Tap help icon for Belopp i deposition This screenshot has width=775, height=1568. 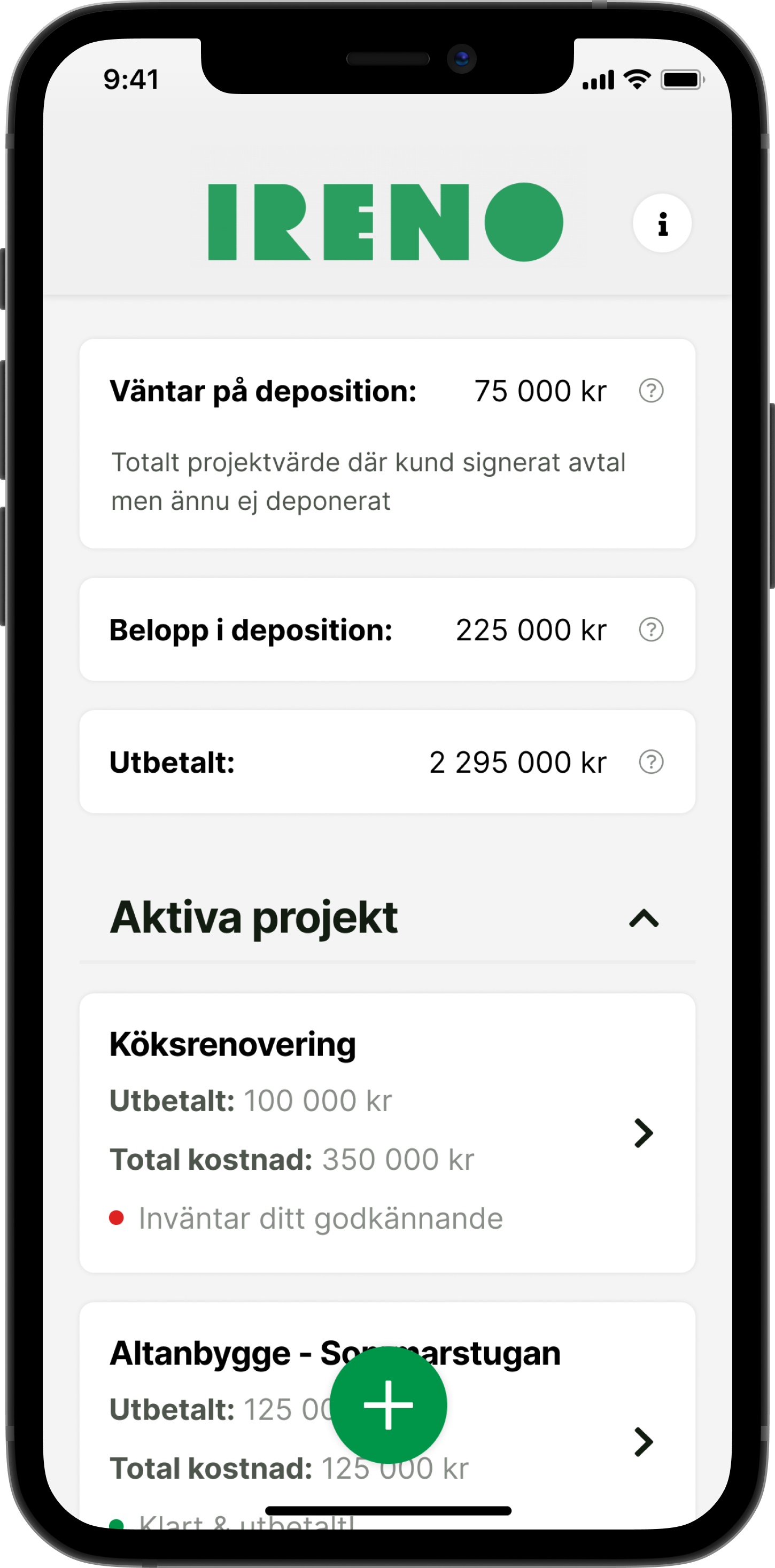pos(651,630)
